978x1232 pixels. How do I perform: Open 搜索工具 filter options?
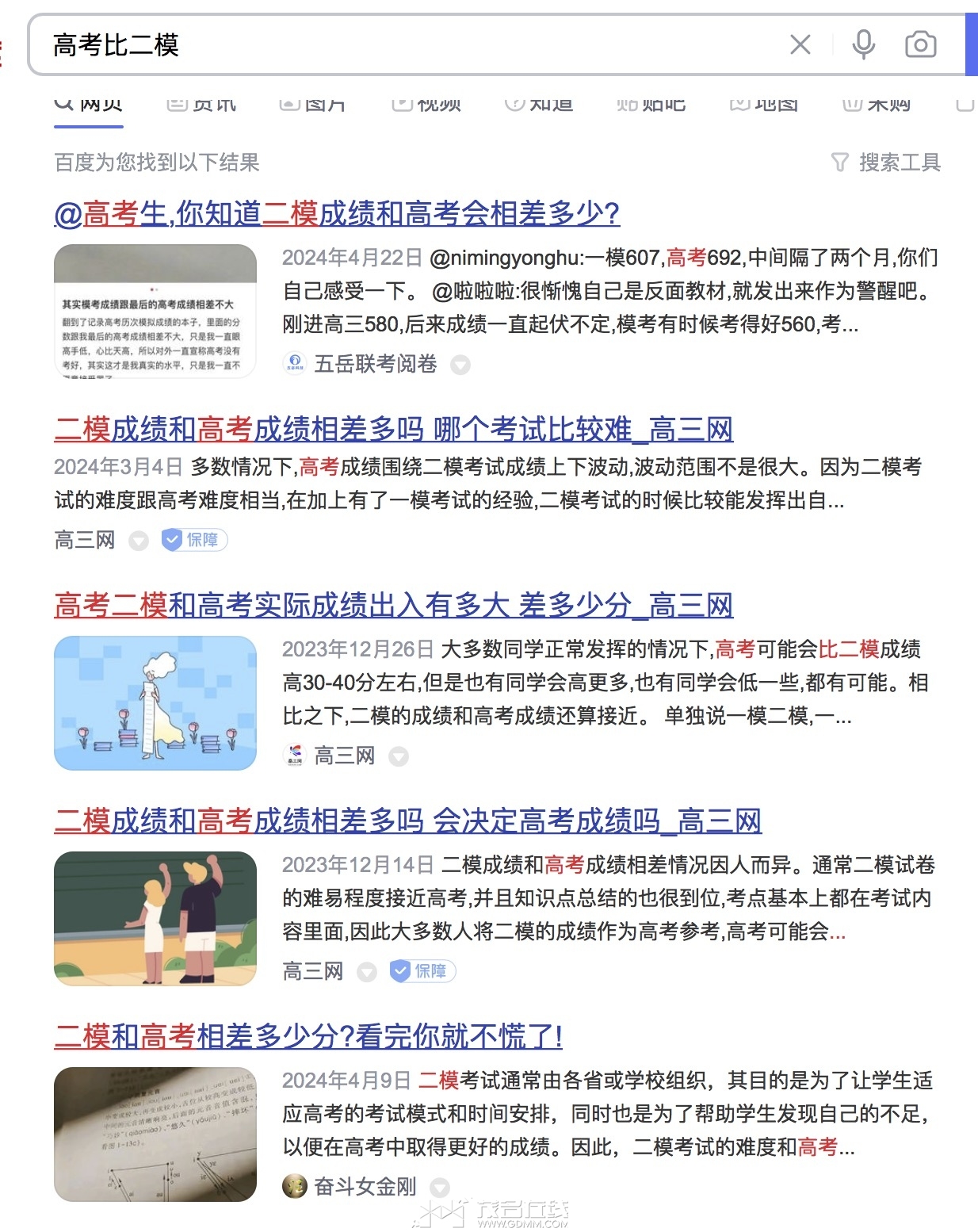pos(886,163)
